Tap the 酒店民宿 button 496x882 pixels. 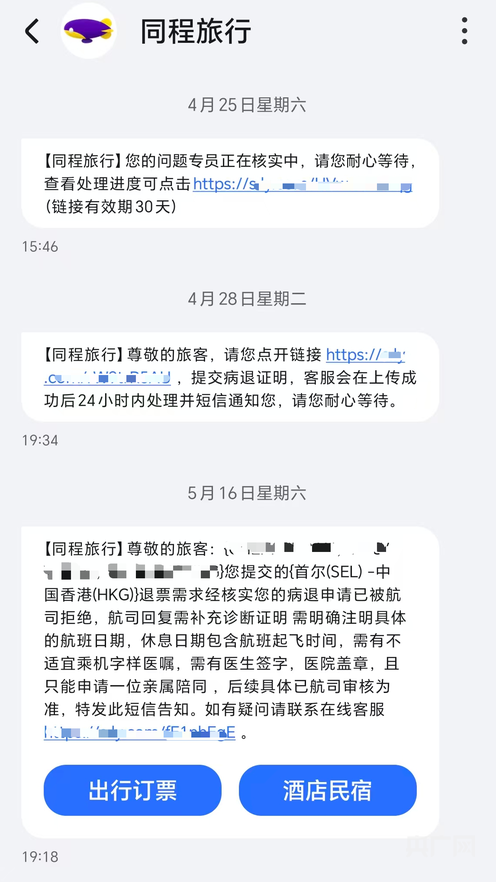(x=327, y=790)
